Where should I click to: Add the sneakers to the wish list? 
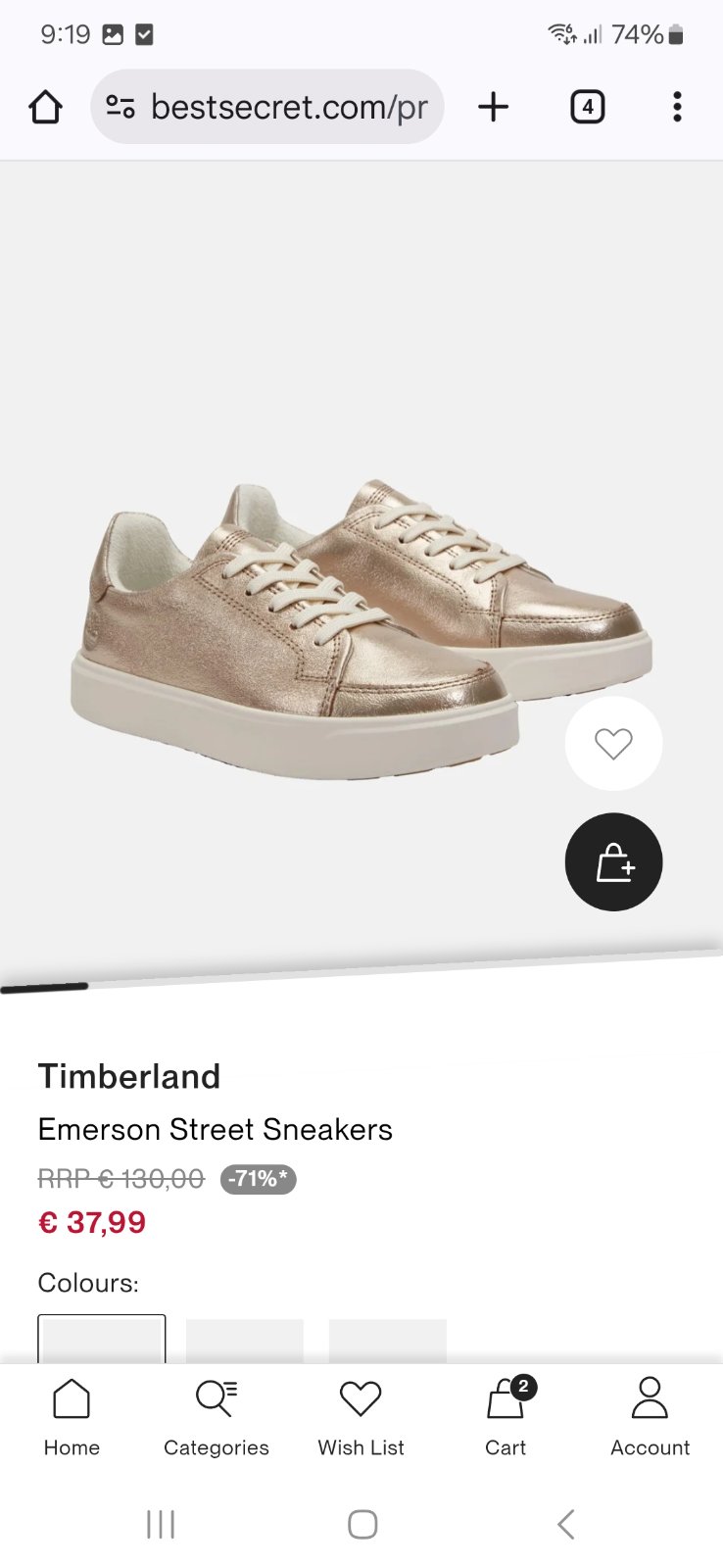click(613, 744)
